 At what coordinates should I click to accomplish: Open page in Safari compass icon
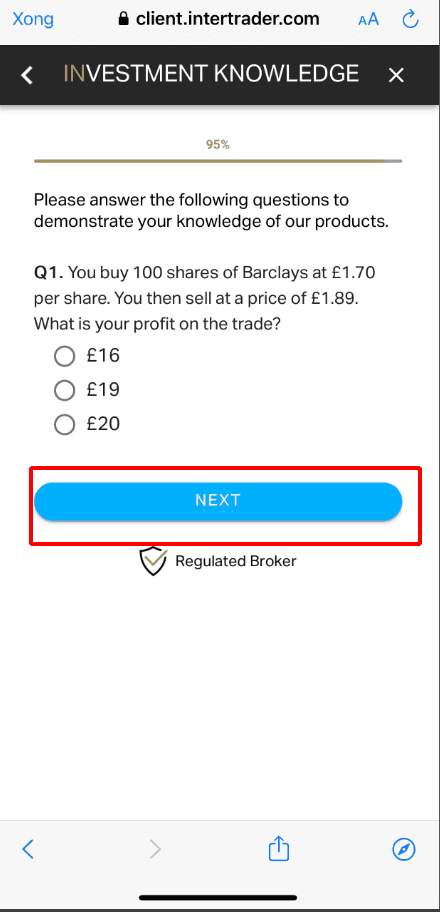tap(403, 850)
